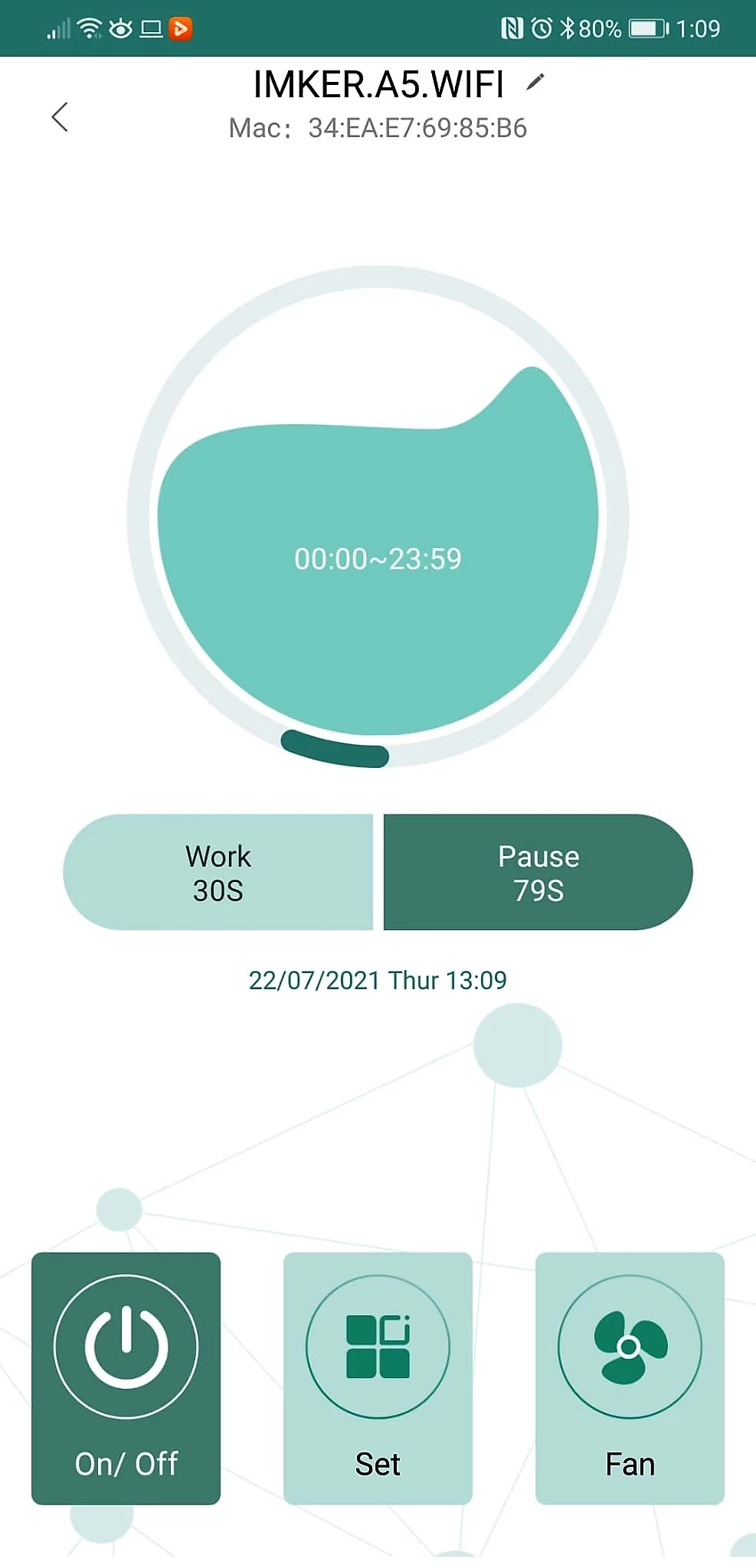The width and height of the screenshot is (756, 1568).
Task: Edit device name with the pencil icon
Action: tap(535, 82)
